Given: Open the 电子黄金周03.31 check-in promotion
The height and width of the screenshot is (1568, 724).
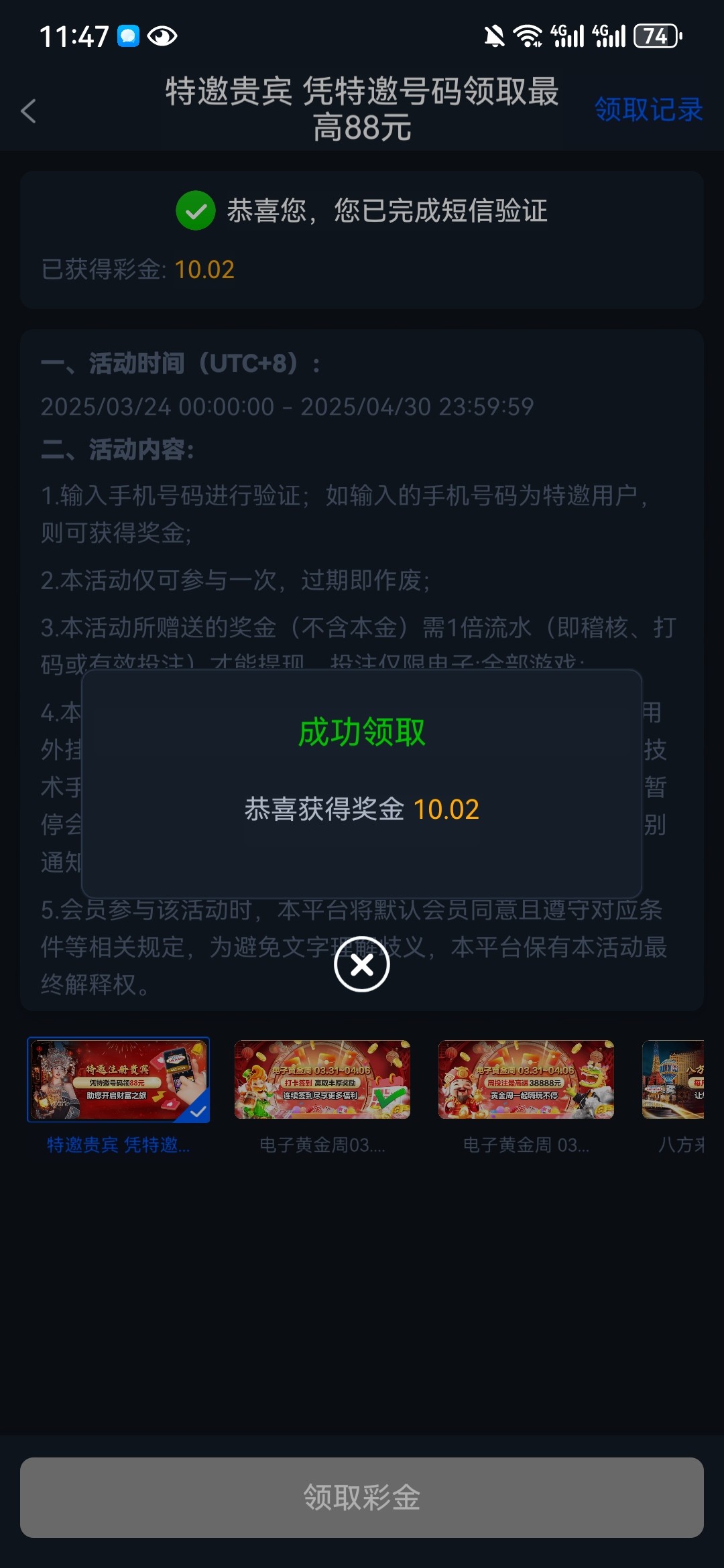Looking at the screenshot, I should (x=322, y=1080).
